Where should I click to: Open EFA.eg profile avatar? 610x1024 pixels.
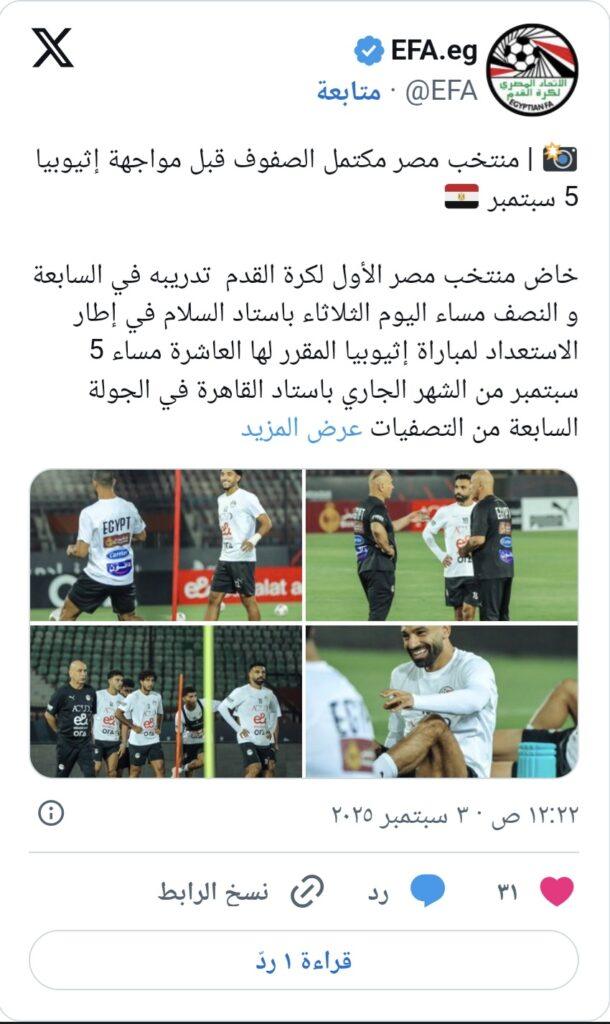531,70
